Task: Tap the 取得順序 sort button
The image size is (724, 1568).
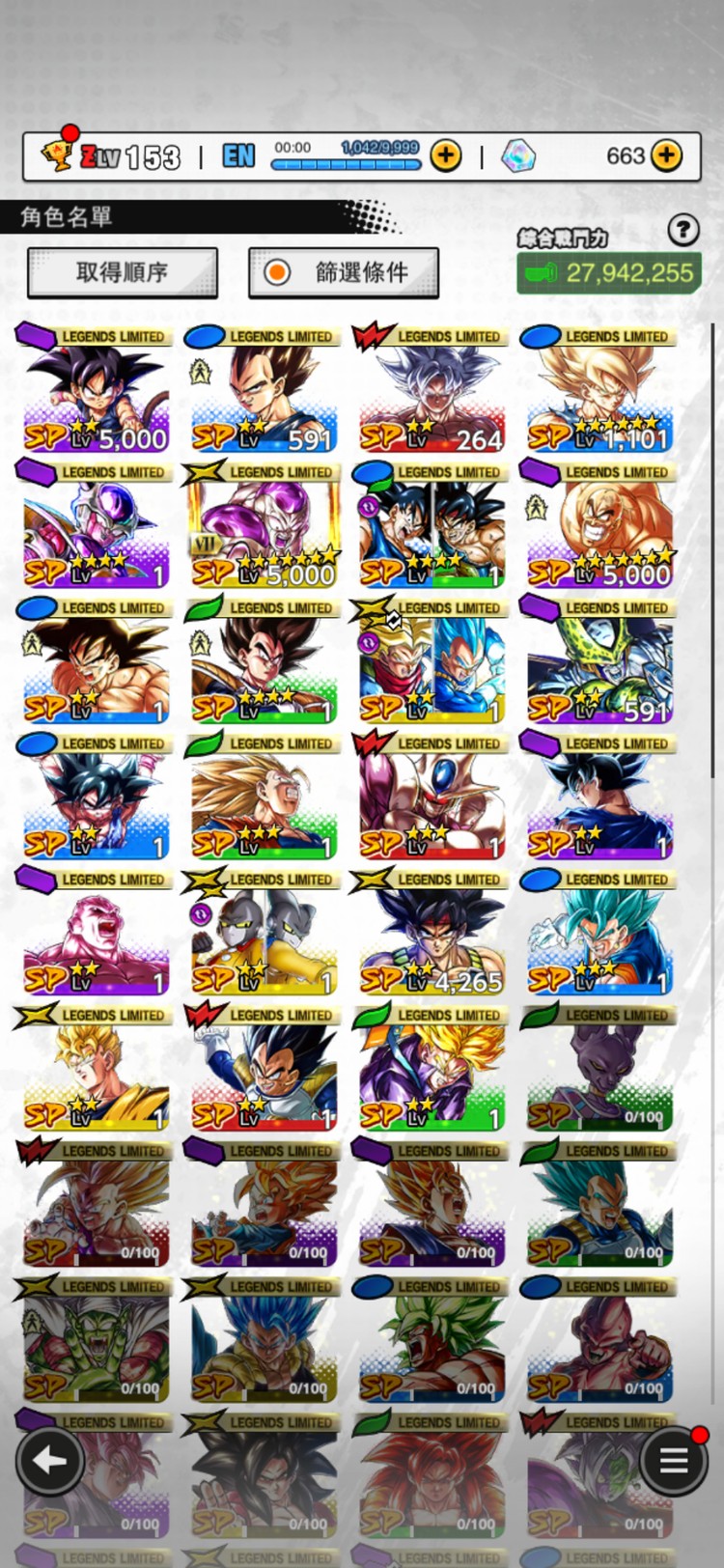Action: tap(123, 273)
